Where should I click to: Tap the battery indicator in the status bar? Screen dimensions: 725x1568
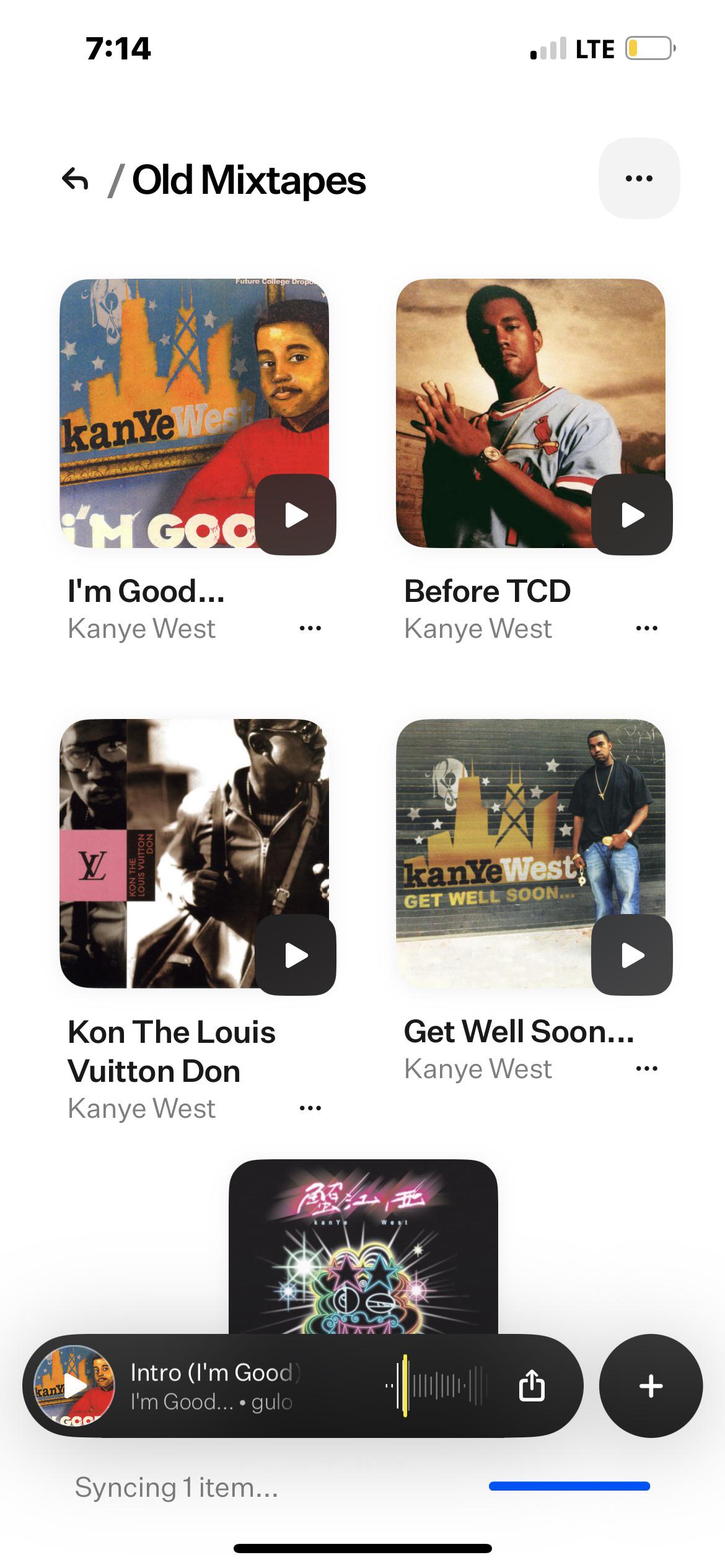647,48
